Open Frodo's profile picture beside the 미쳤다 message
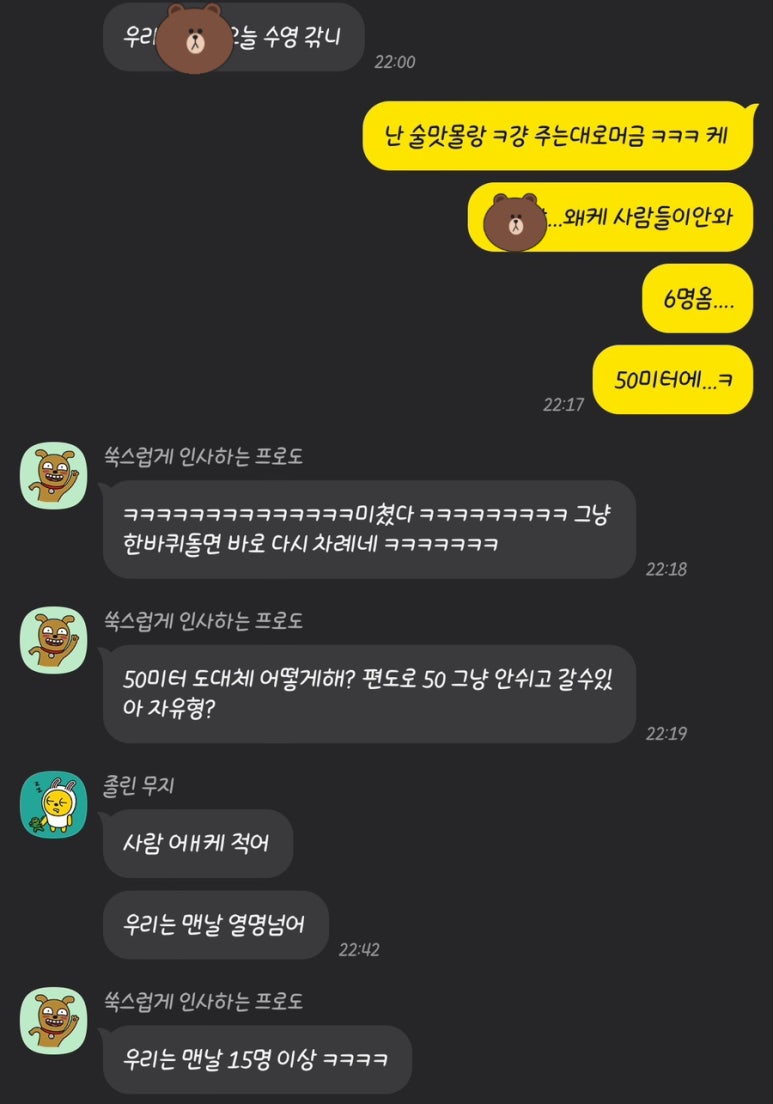The height and width of the screenshot is (1104, 773). click(54, 475)
